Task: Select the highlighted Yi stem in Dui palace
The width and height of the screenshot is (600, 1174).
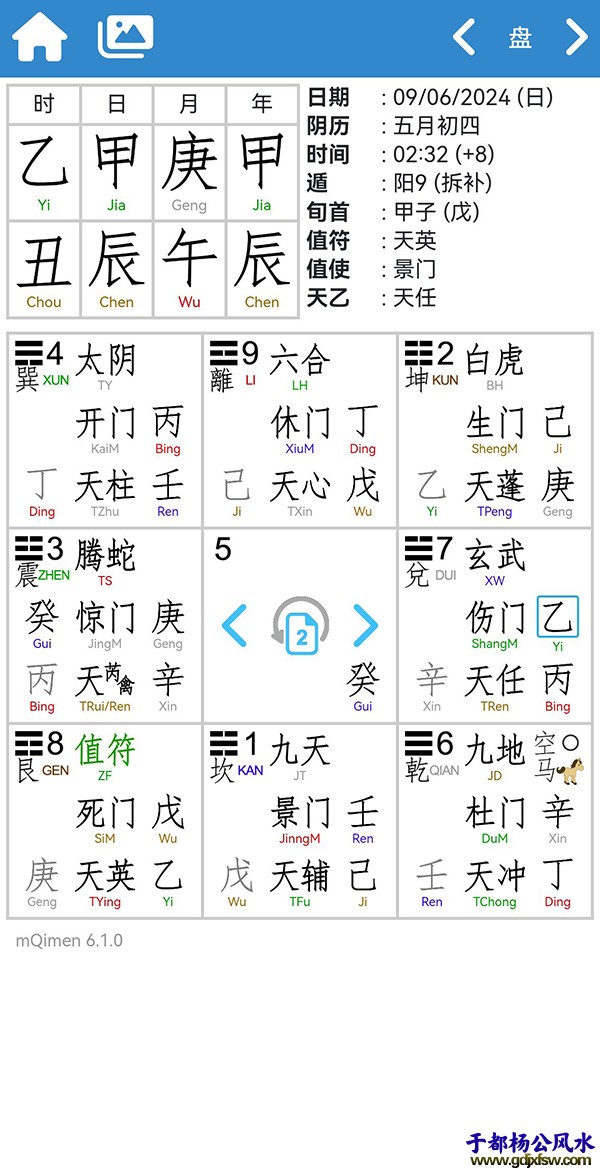Action: click(557, 617)
